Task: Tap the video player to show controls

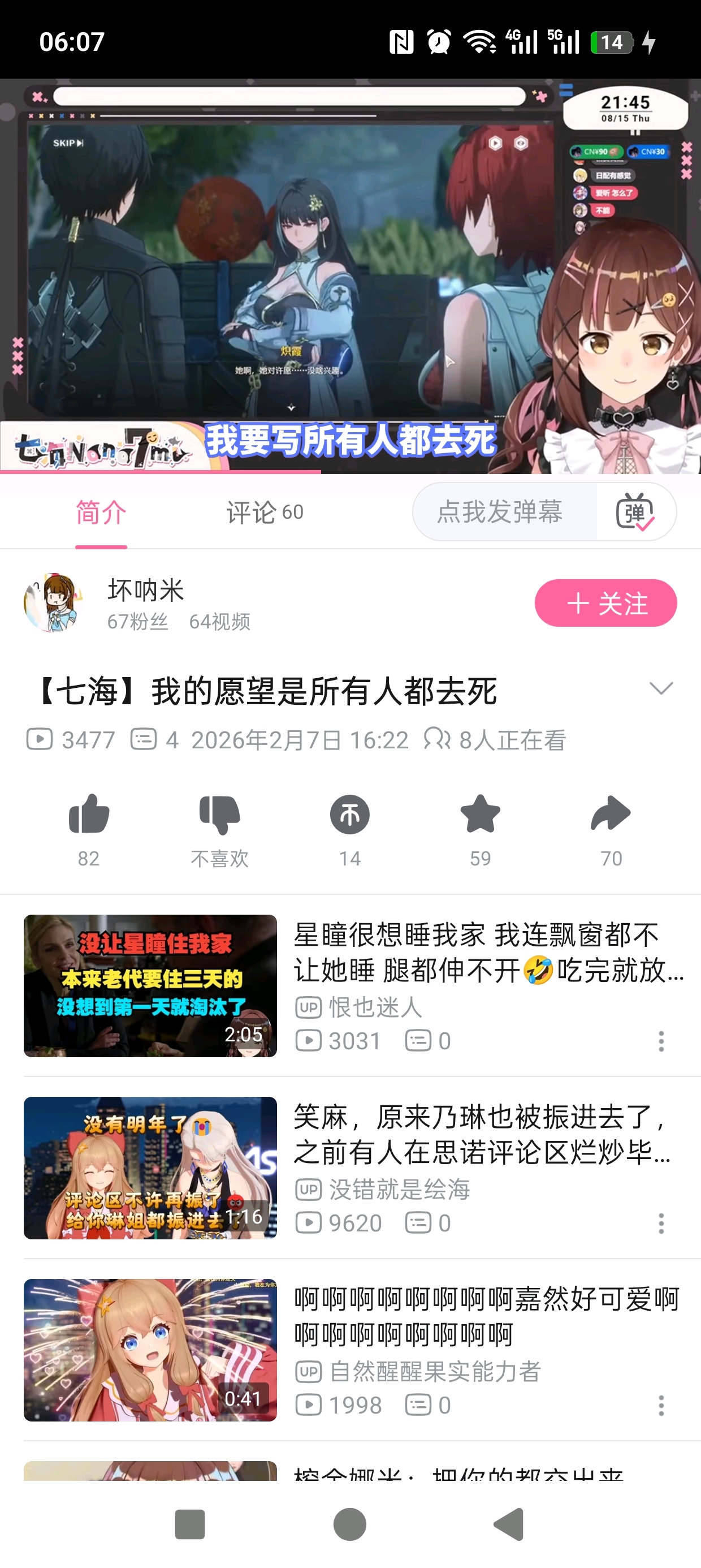Action: tap(350, 275)
